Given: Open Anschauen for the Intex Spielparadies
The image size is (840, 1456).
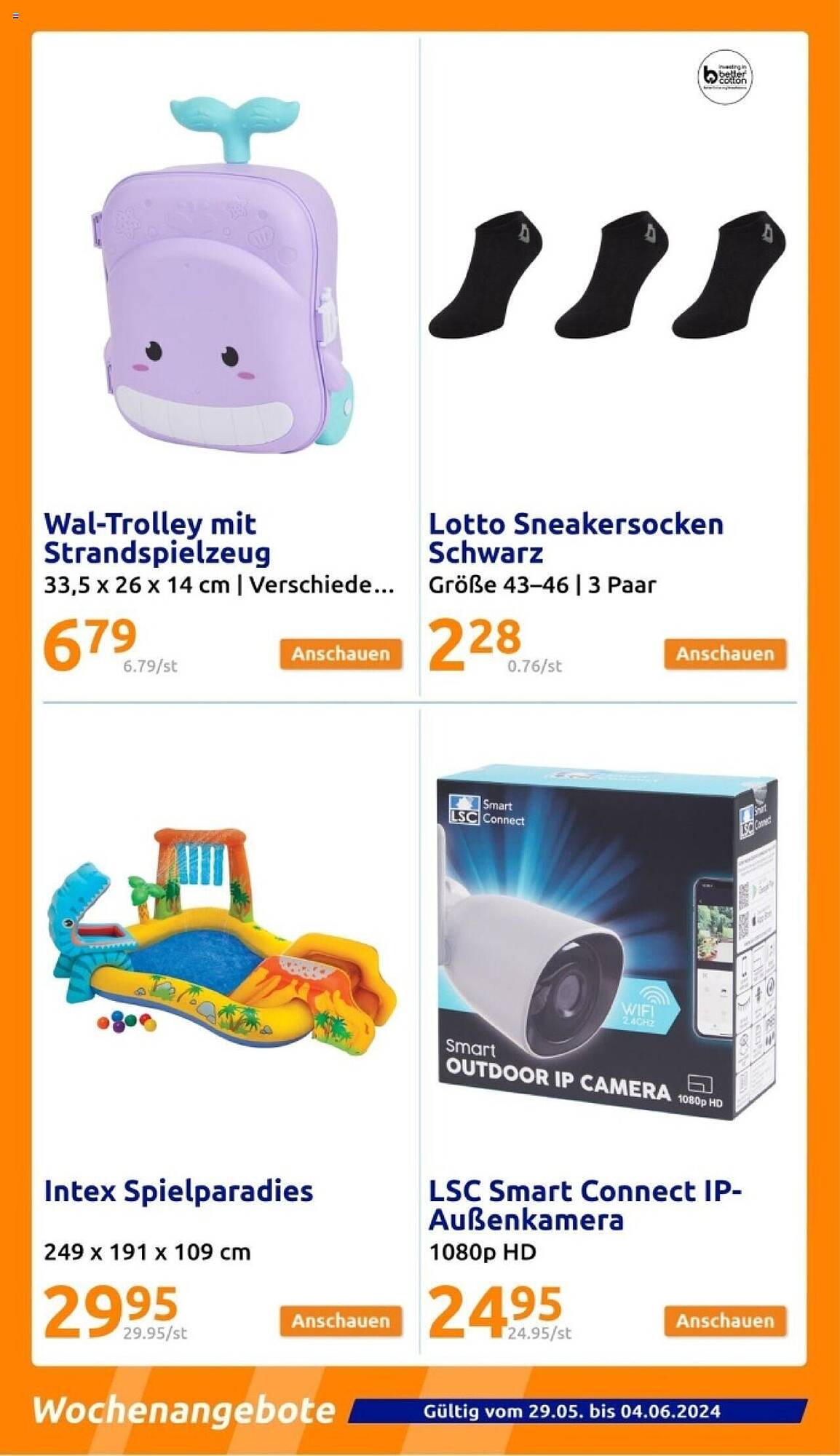Looking at the screenshot, I should click(x=342, y=1319).
